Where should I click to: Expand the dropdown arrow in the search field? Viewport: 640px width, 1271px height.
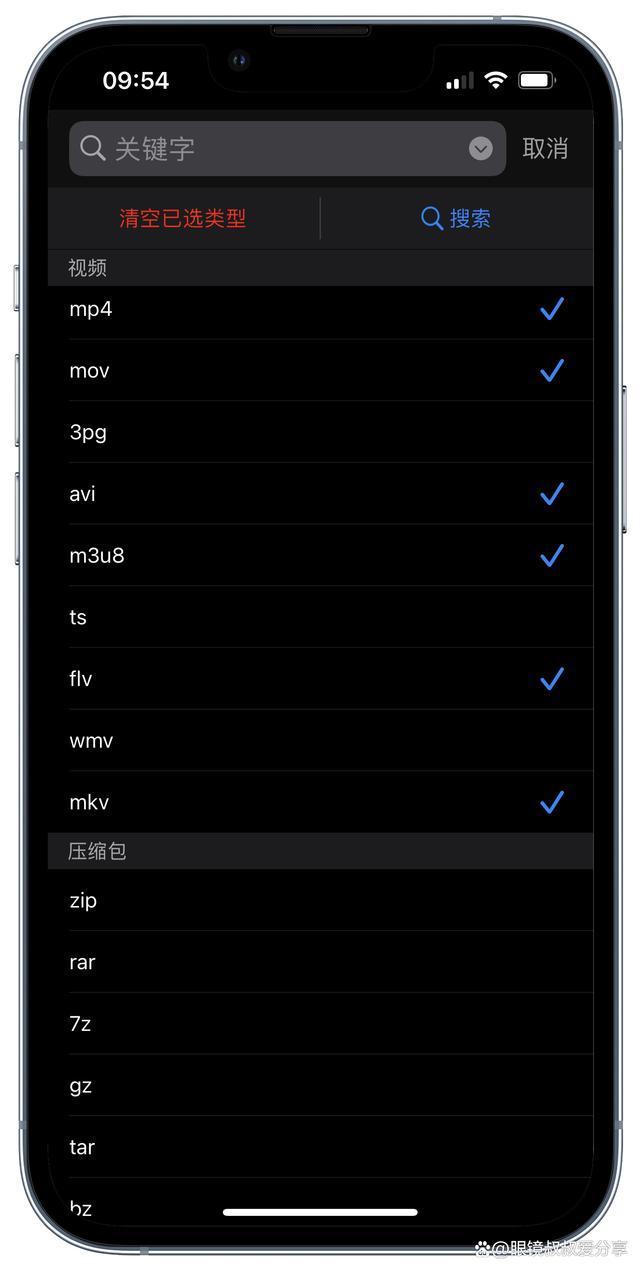click(x=481, y=149)
